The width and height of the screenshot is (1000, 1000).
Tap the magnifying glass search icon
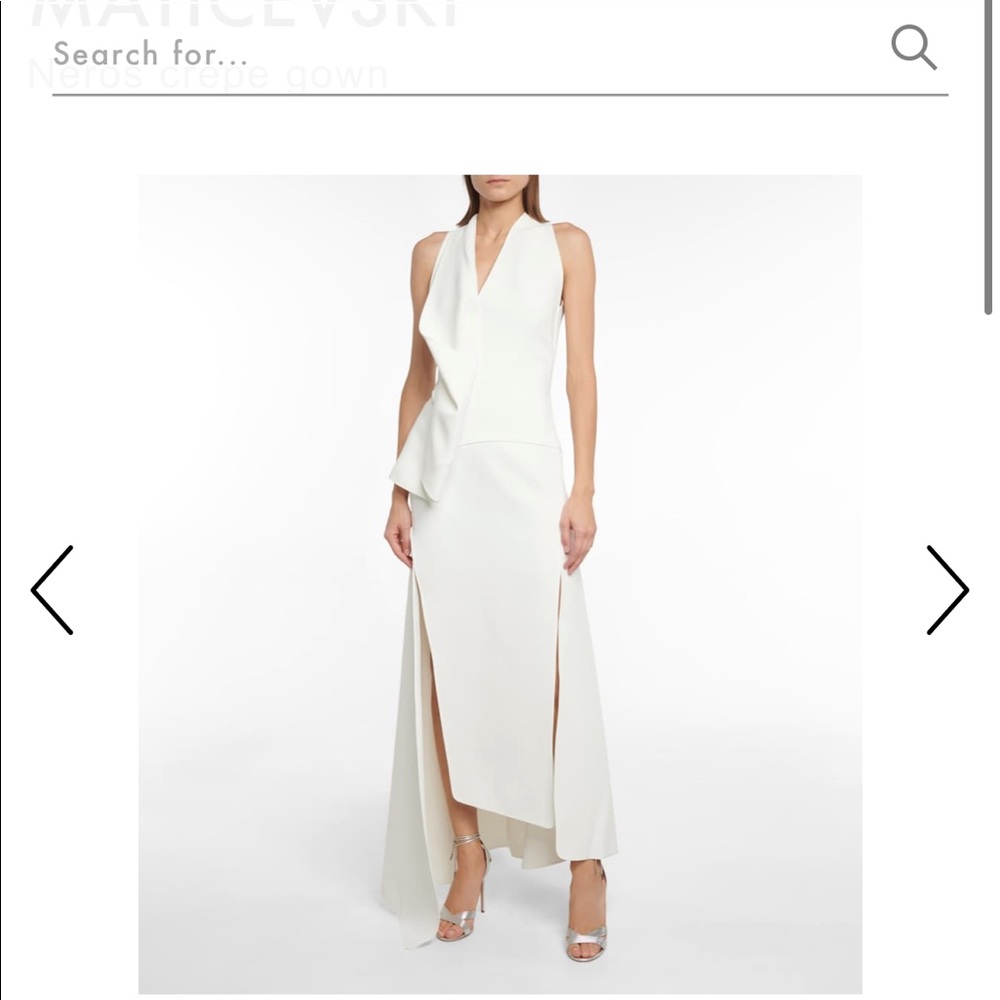(913, 47)
